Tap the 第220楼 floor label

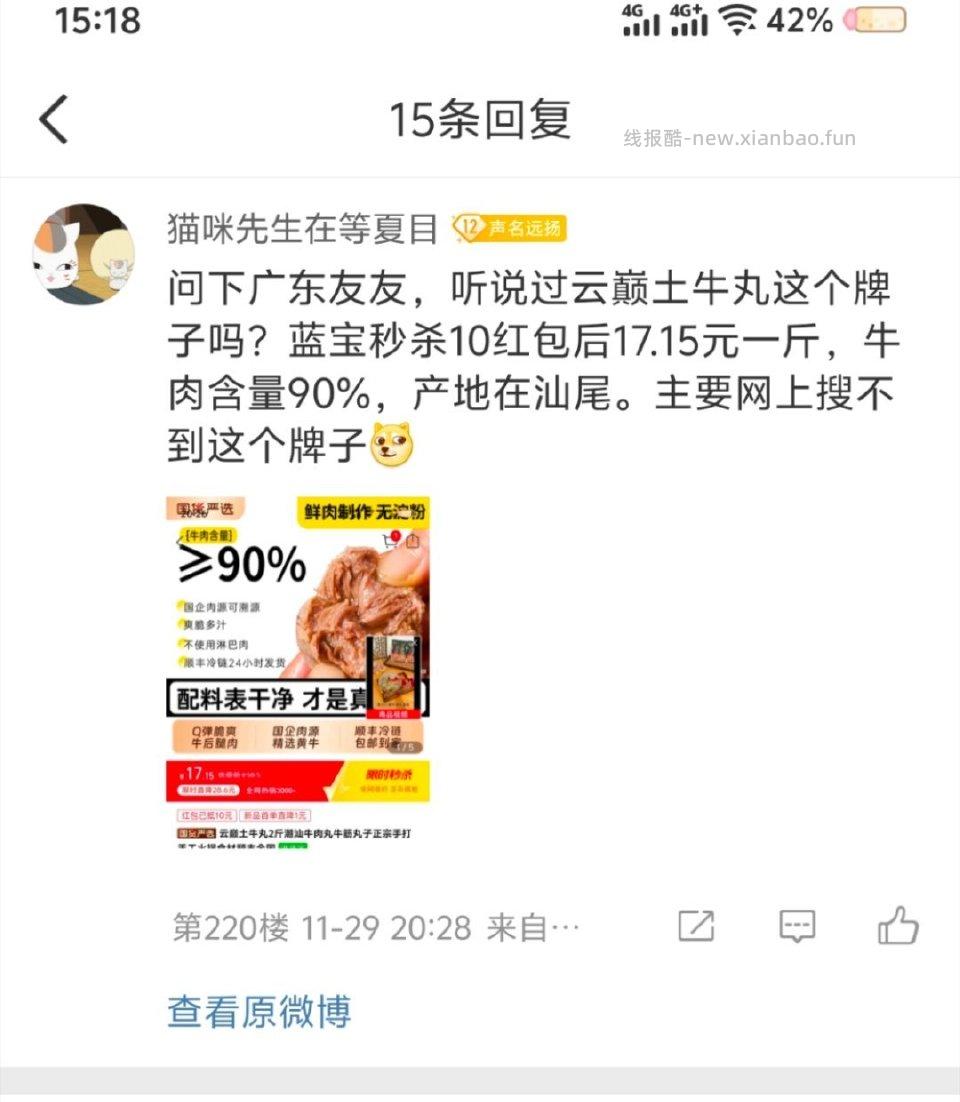click(231, 927)
